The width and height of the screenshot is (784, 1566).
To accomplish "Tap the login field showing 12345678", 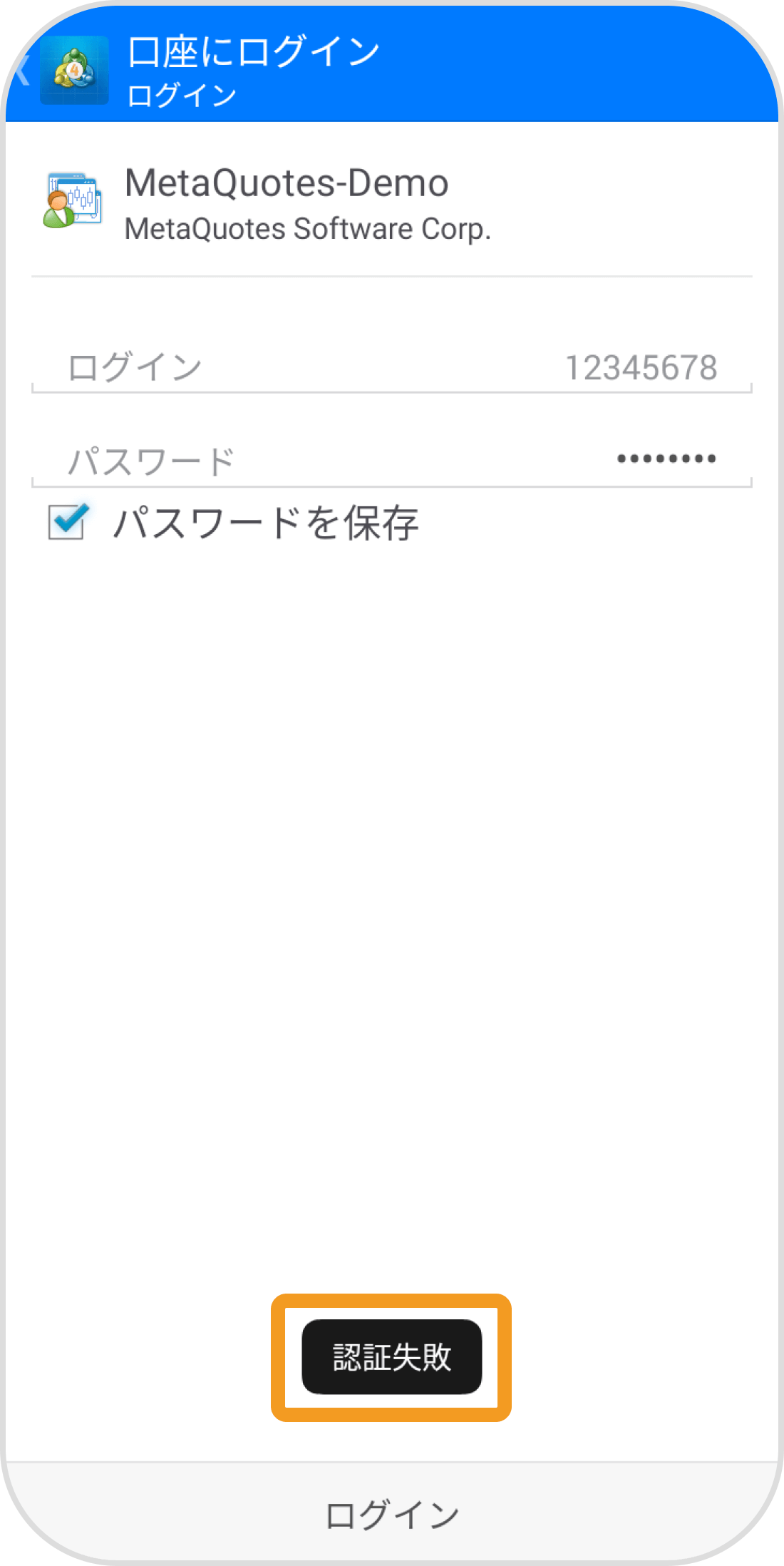I will tap(640, 367).
